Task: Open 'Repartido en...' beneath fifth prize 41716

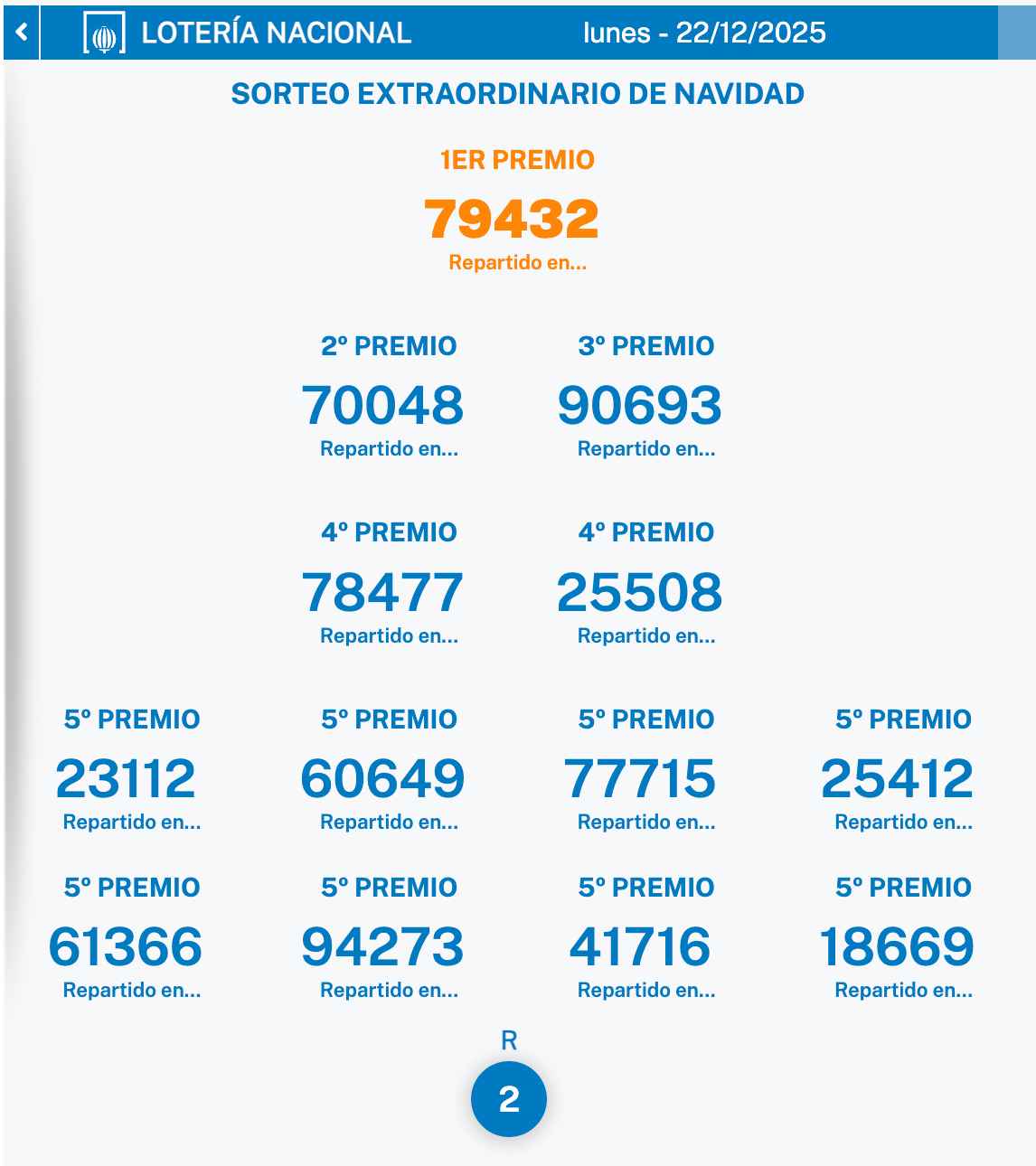Action: coord(645,991)
